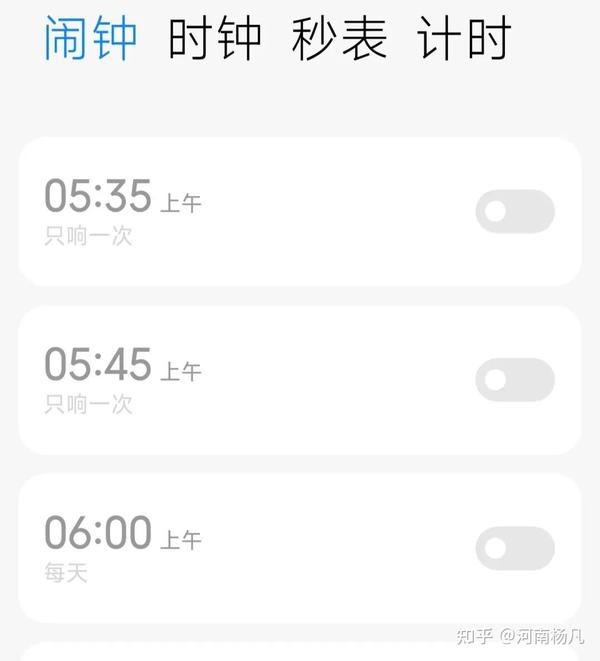Toggle the 06:00 上午 daily alarm
Image resolution: width=600 pixels, height=661 pixels.
[x=514, y=548]
